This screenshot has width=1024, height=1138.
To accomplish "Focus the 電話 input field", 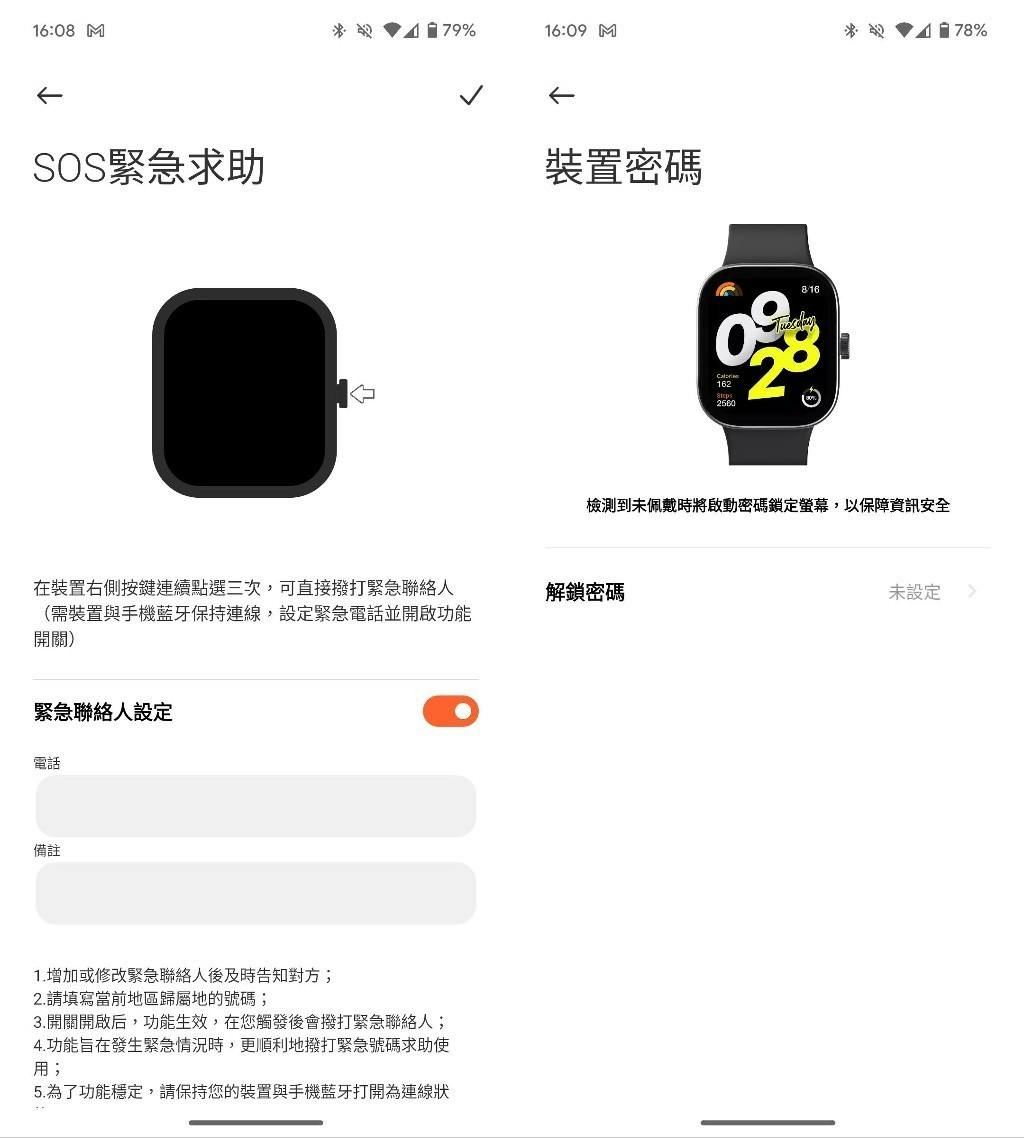I will pyautogui.click(x=256, y=806).
